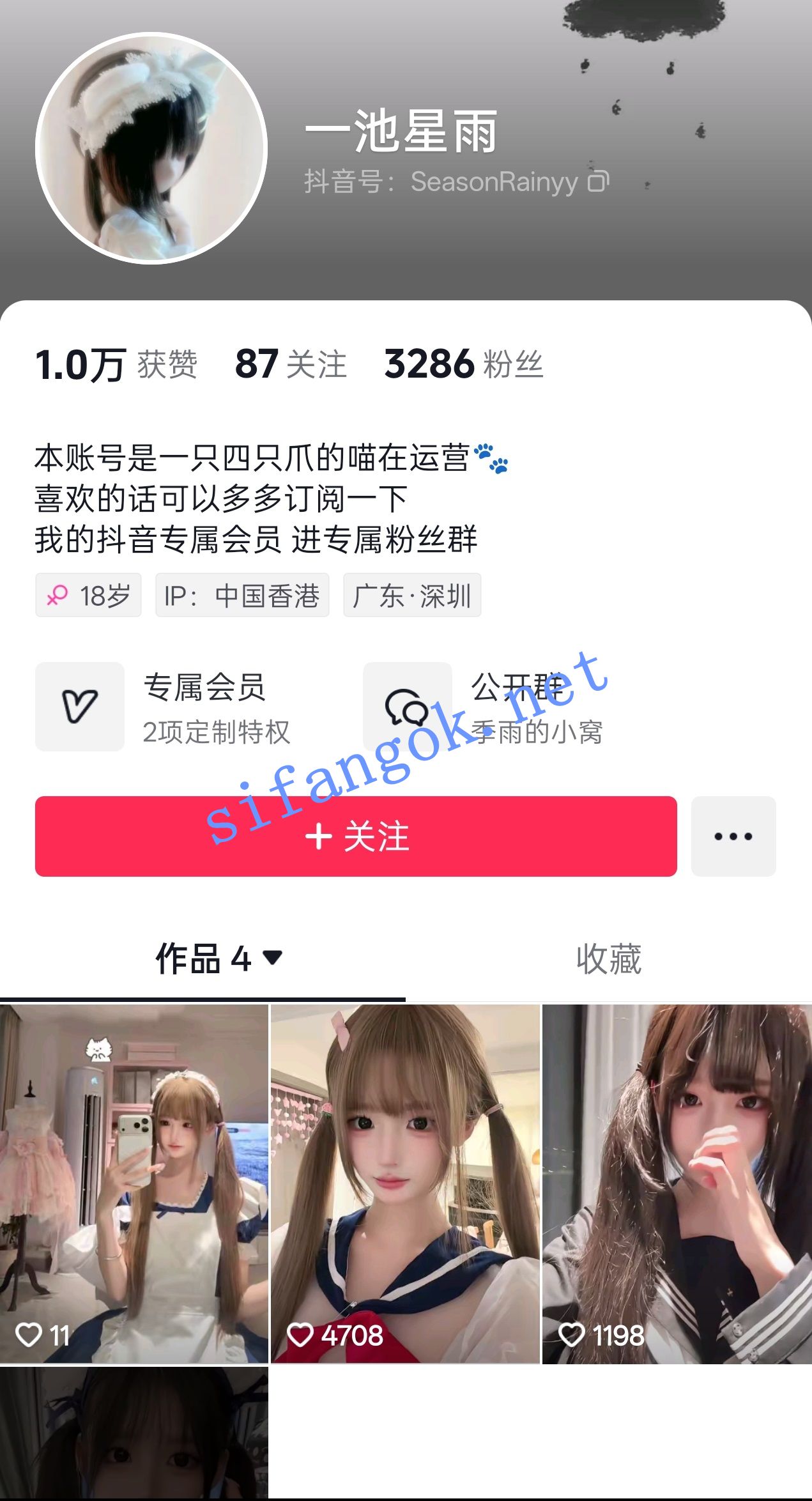Open the video with 1198 likes

click(x=677, y=1183)
